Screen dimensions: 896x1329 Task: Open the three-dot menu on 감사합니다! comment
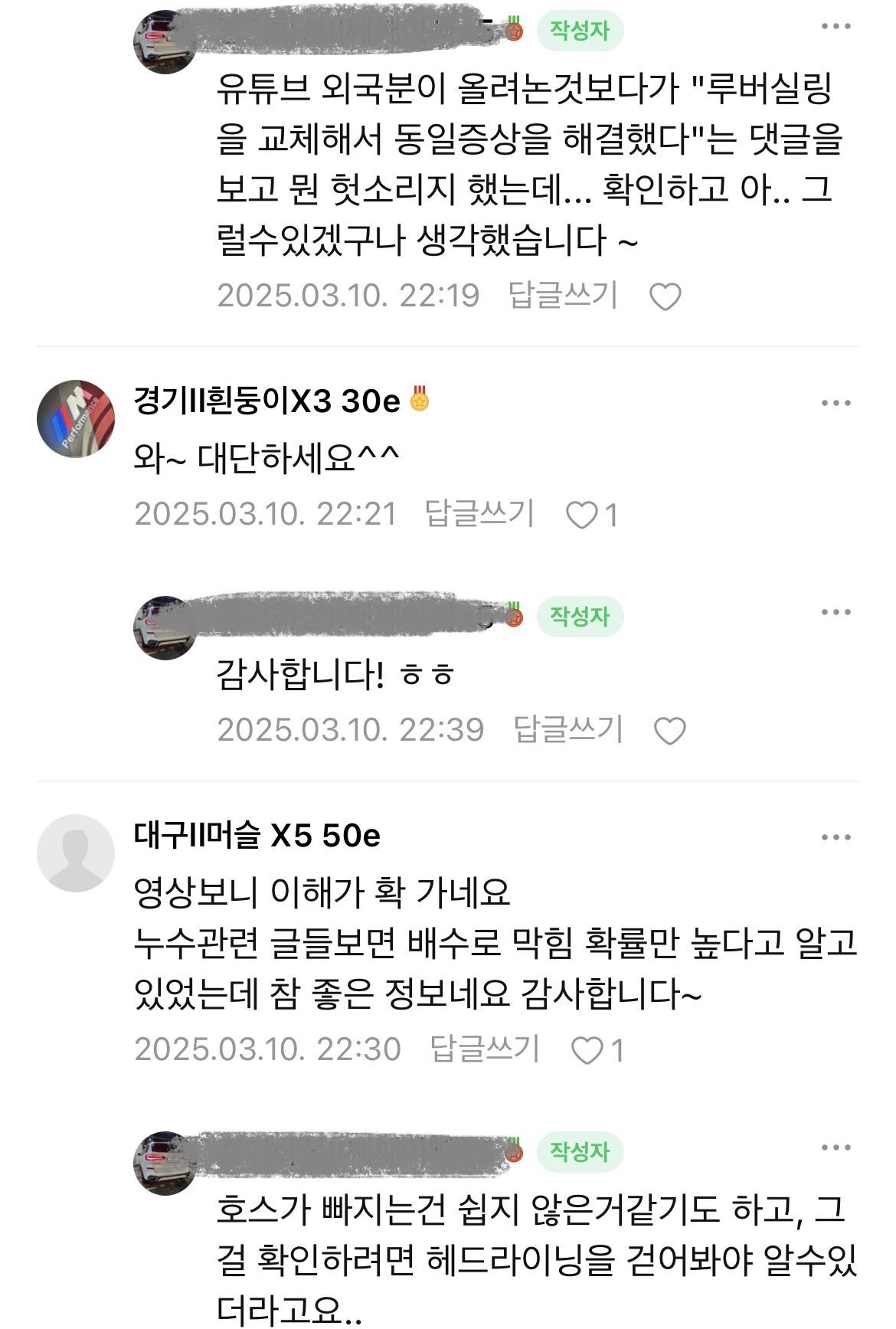click(x=836, y=613)
